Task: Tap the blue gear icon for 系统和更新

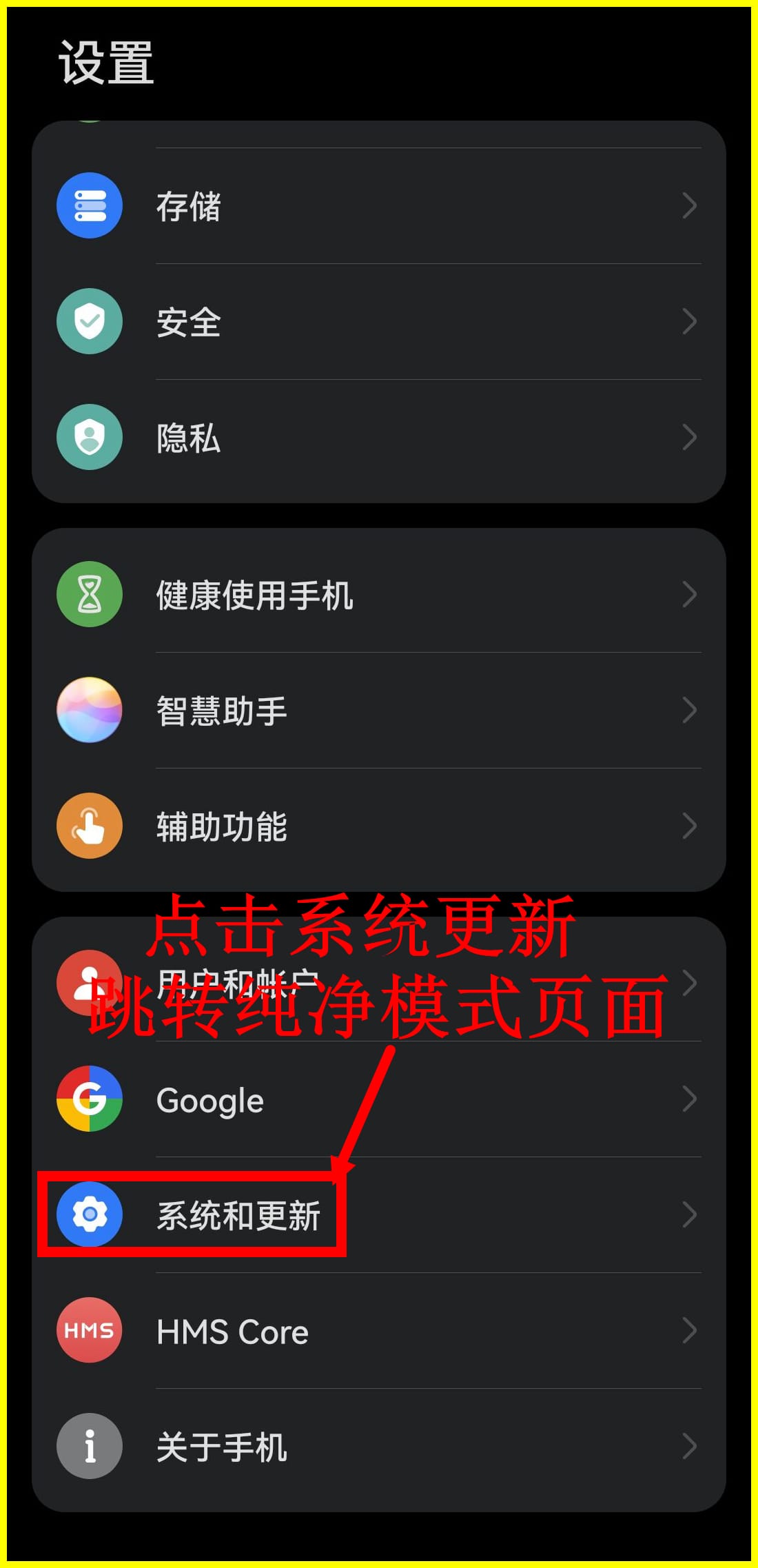Action: [89, 1215]
